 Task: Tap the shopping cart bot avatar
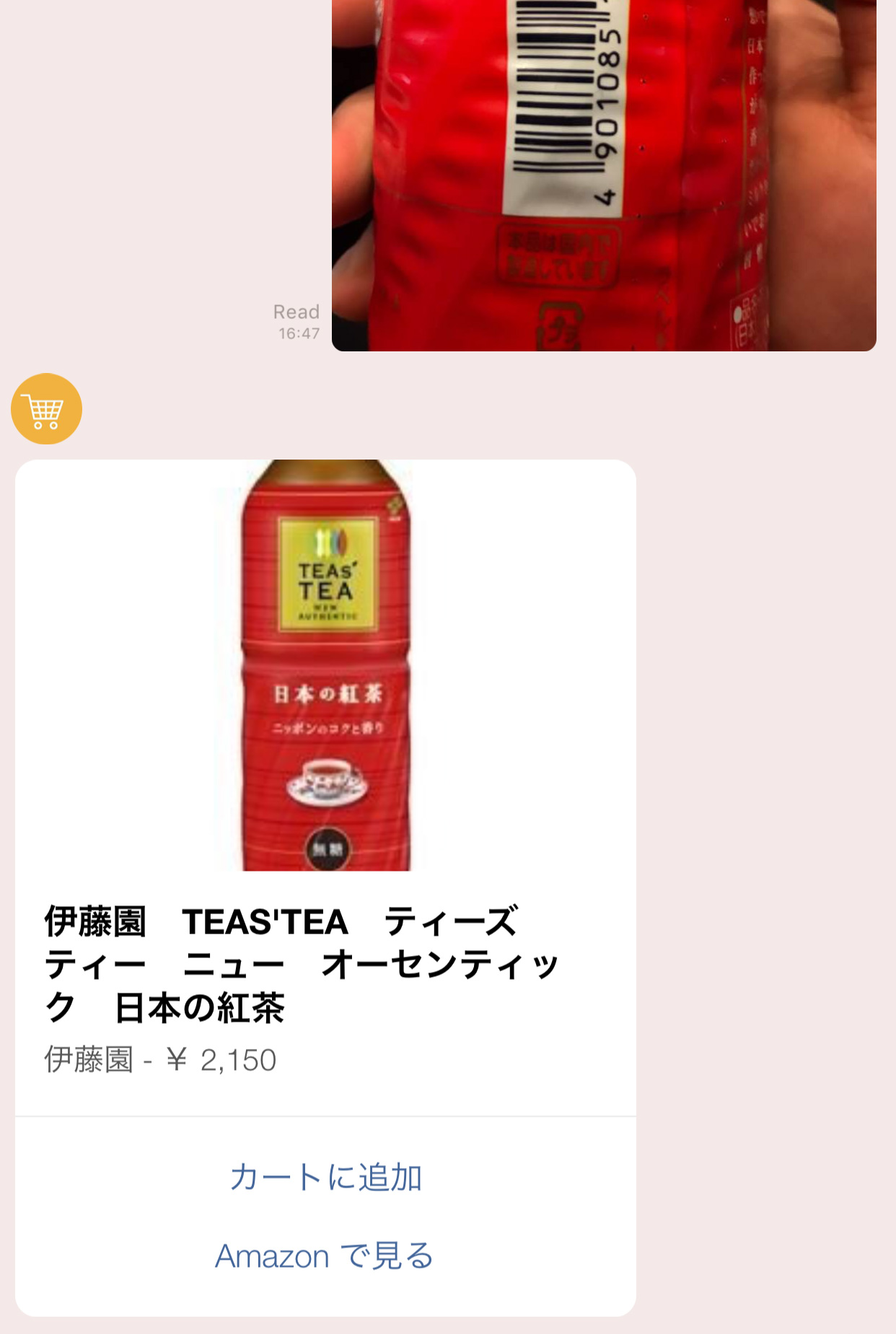(x=46, y=409)
